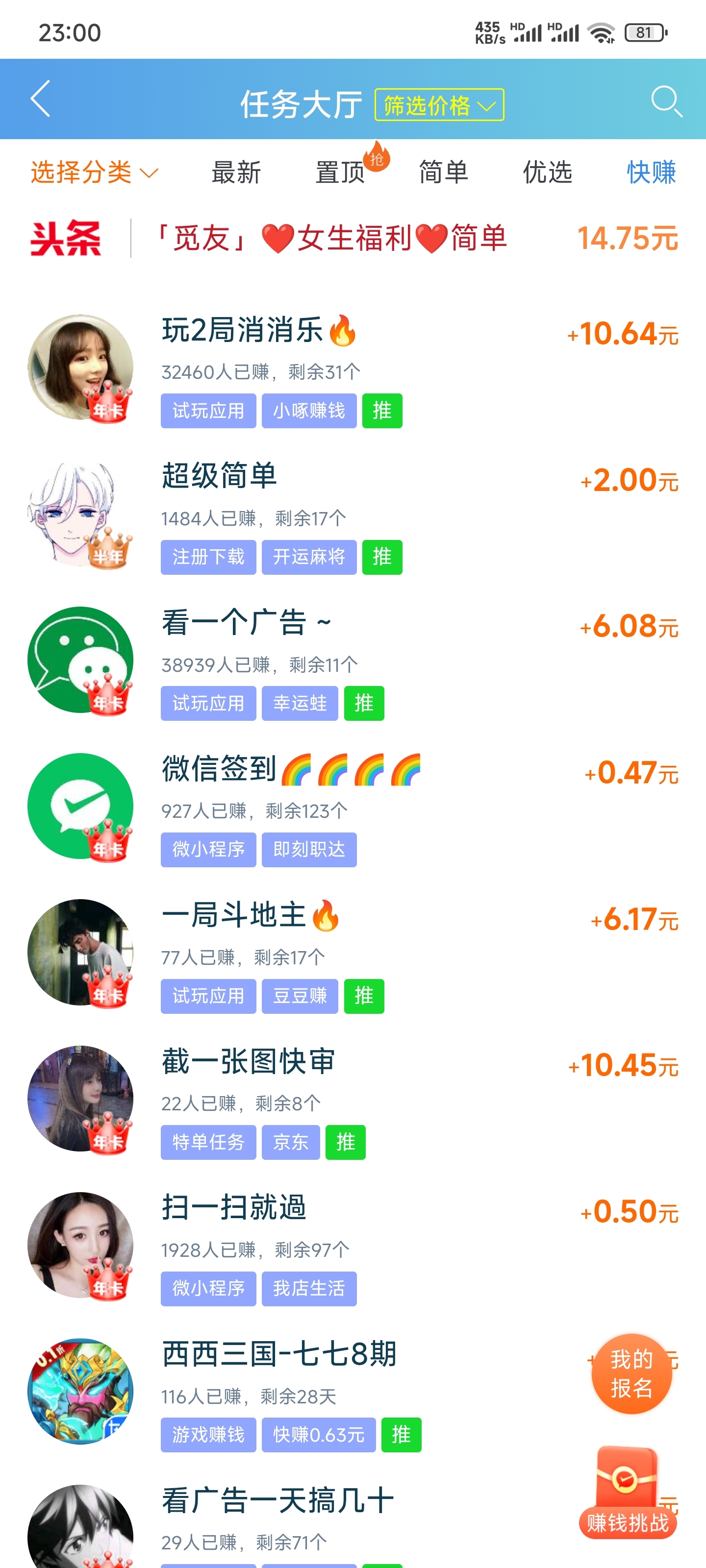Tap the 快赚0.63元 reward tag
The width and height of the screenshot is (706, 1568).
coord(319,1435)
